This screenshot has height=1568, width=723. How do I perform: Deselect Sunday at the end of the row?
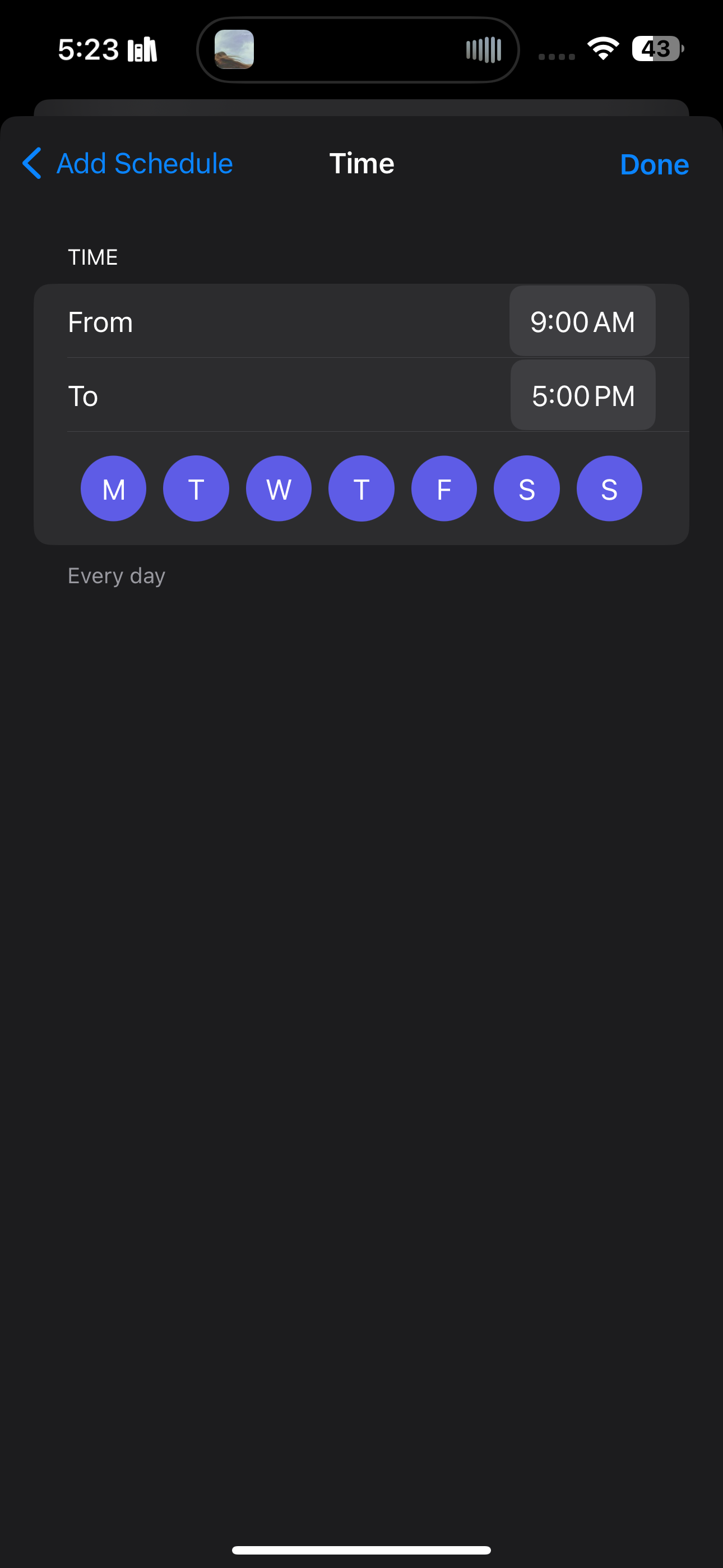pos(609,488)
